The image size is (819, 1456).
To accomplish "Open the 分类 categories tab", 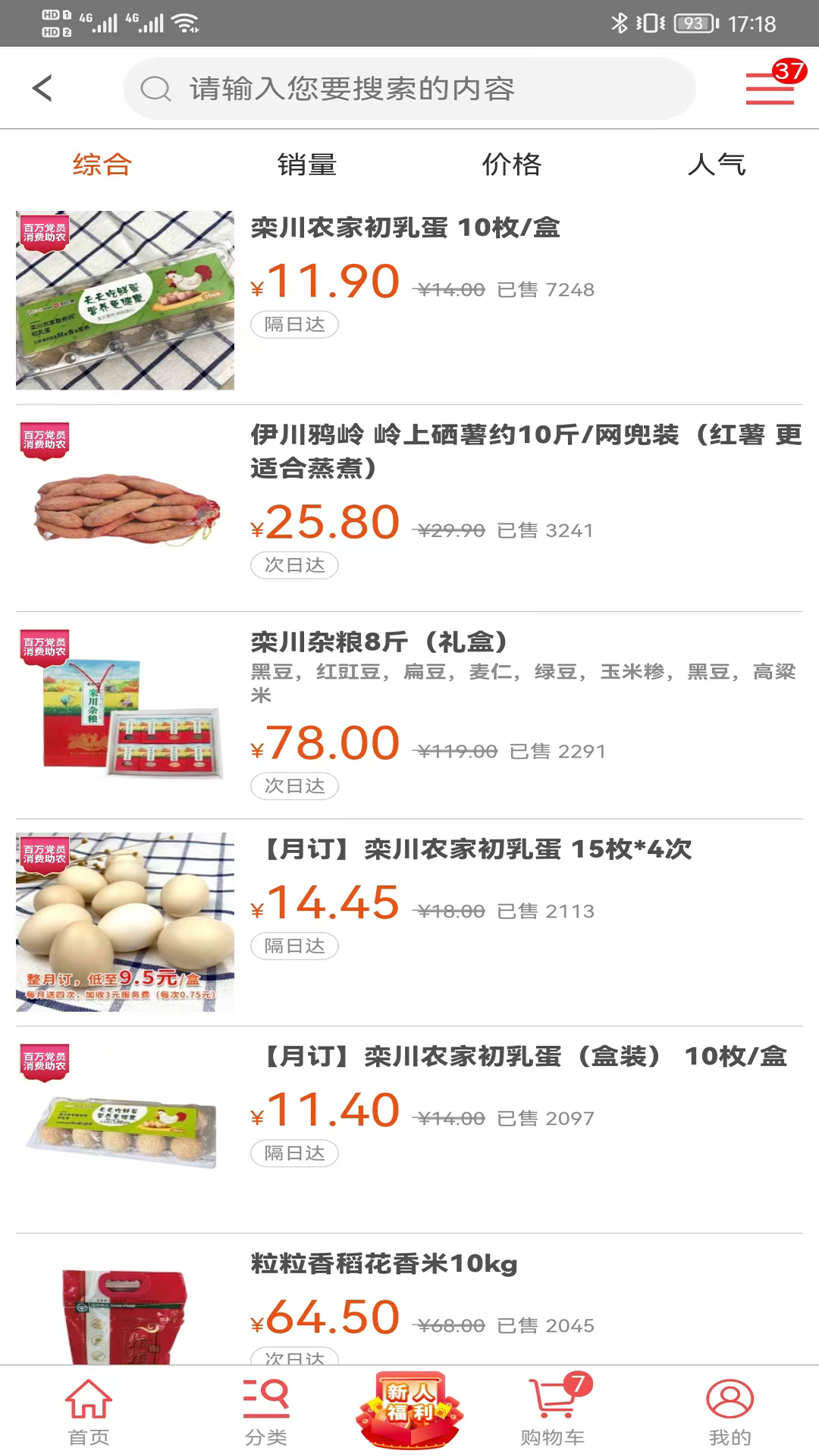I will tap(266, 1410).
